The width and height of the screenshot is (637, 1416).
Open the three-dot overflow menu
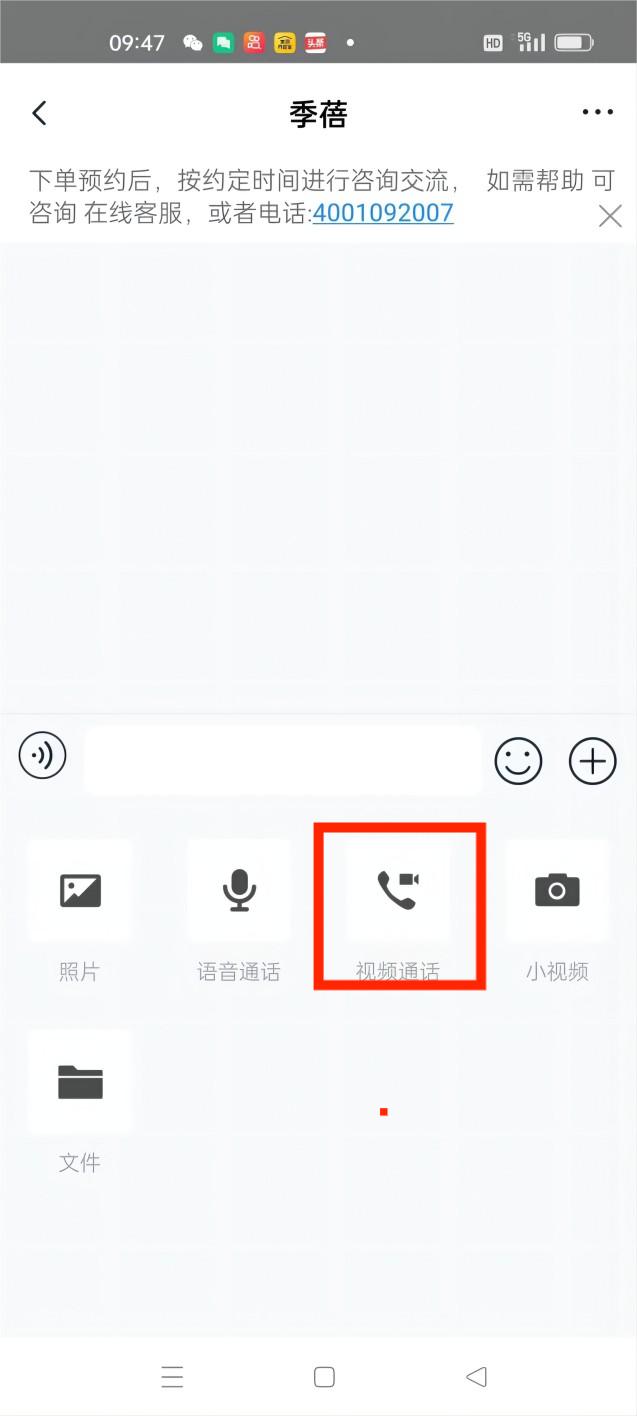coord(597,112)
